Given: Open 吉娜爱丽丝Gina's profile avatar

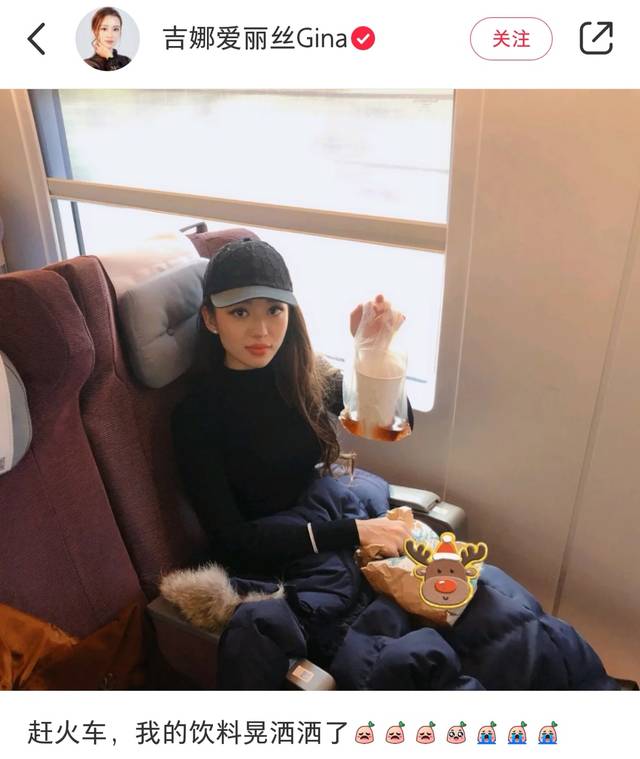Looking at the screenshot, I should (107, 39).
